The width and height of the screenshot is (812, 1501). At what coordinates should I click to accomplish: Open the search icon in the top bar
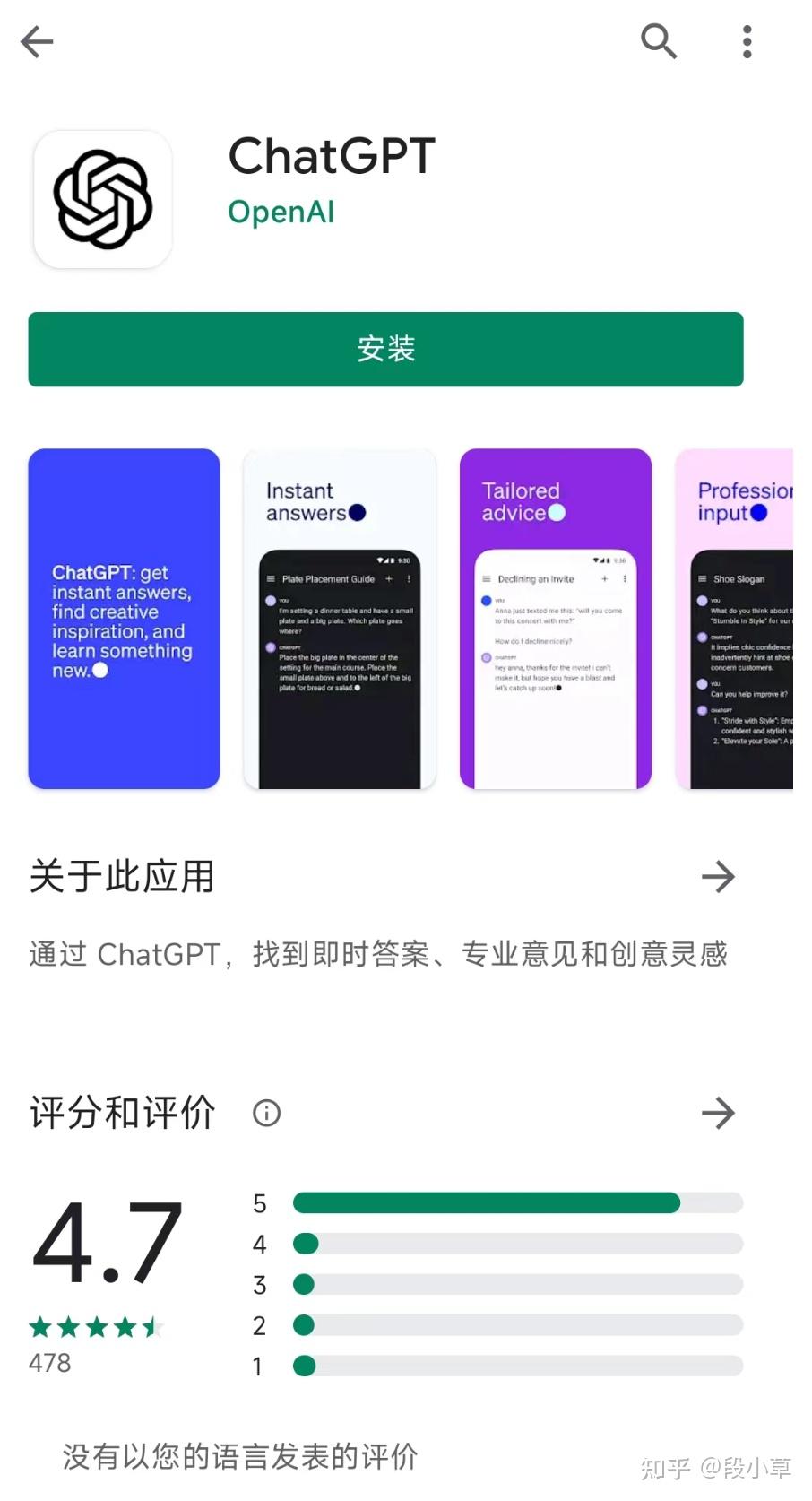coord(659,42)
